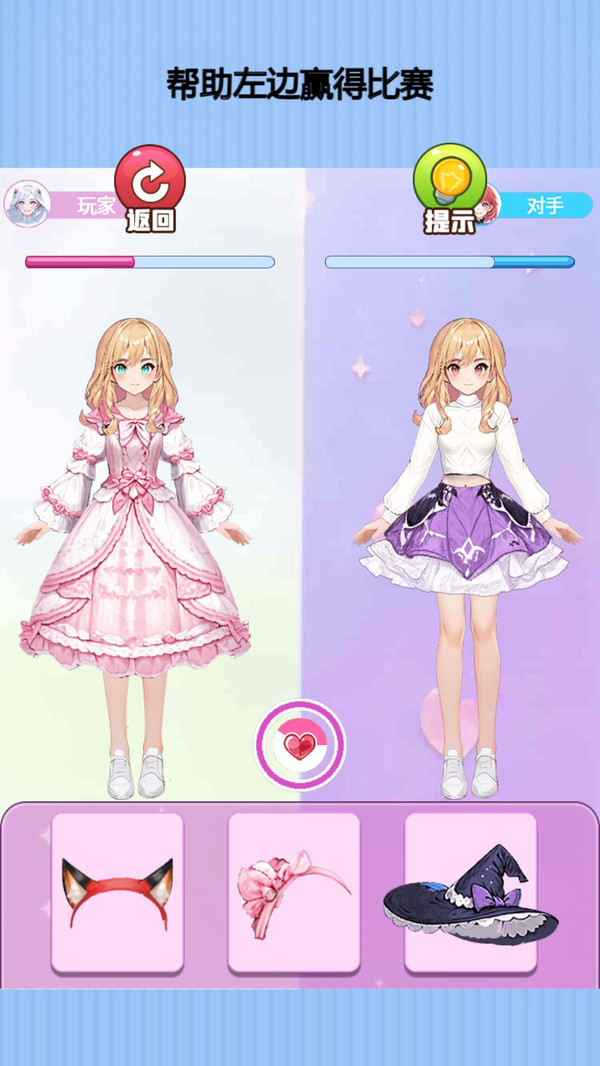
Task: Tap the pink heart button in center
Action: (x=300, y=745)
